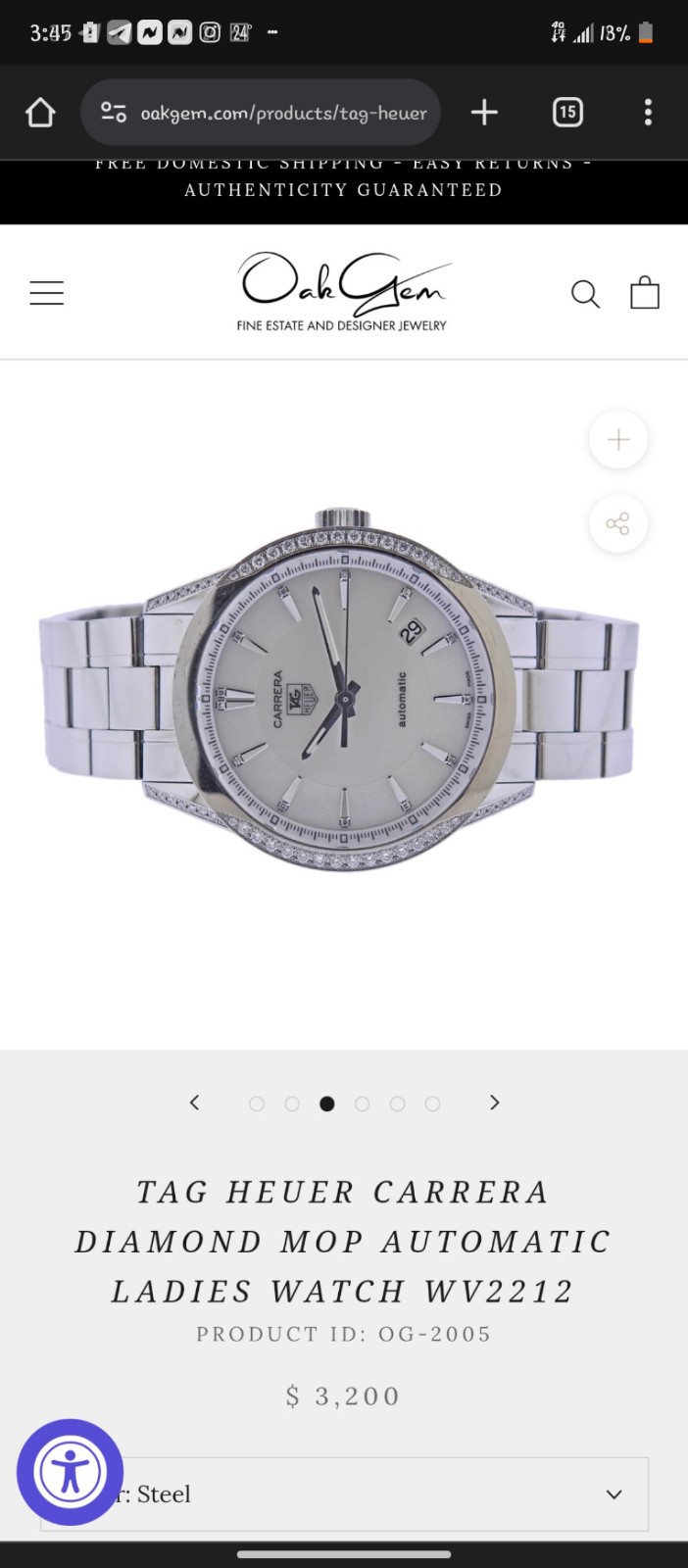This screenshot has height=1568, width=688.
Task: Show the previous product image
Action: click(194, 1102)
